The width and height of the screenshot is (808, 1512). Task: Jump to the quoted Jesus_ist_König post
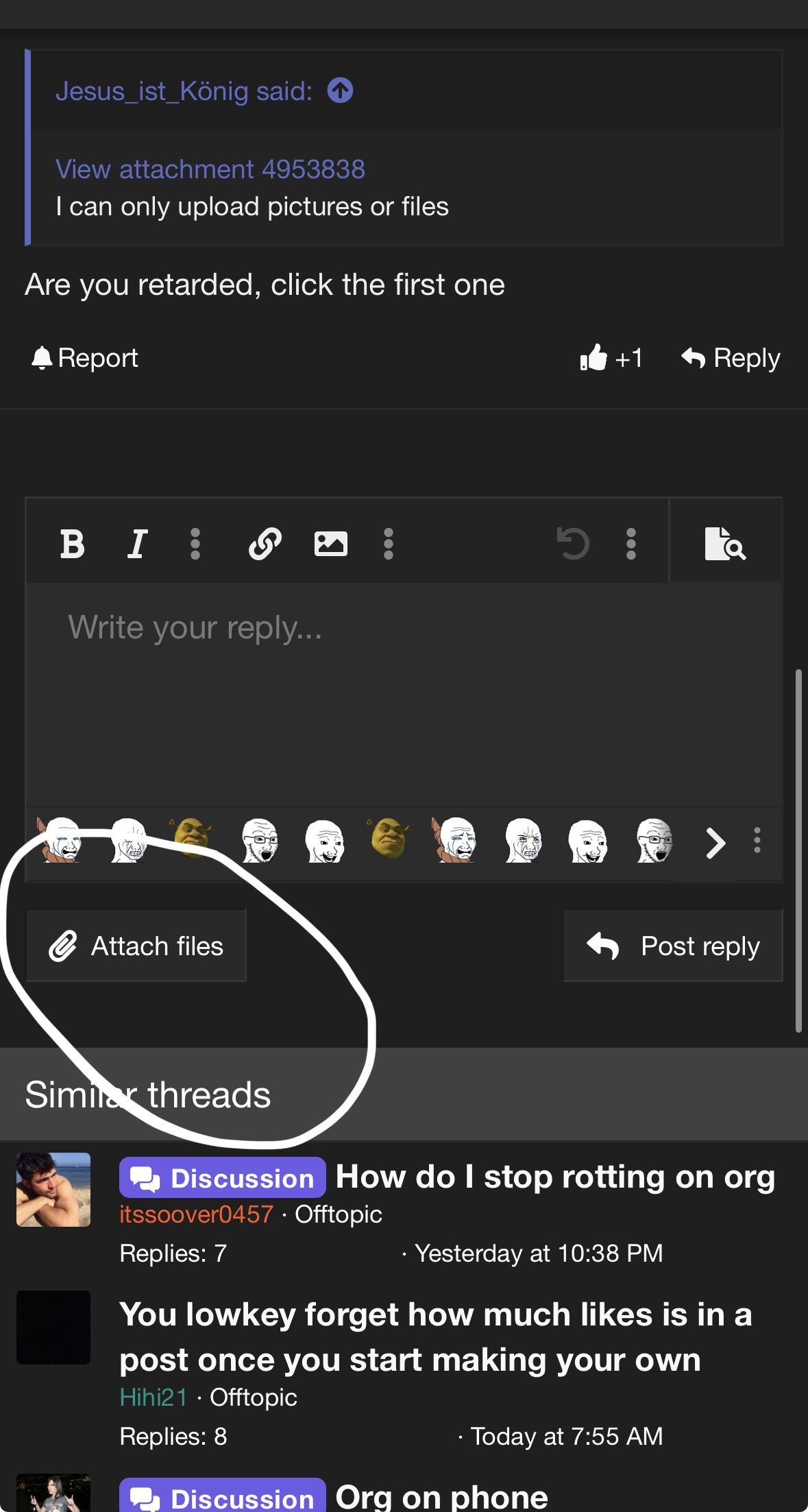[340, 91]
